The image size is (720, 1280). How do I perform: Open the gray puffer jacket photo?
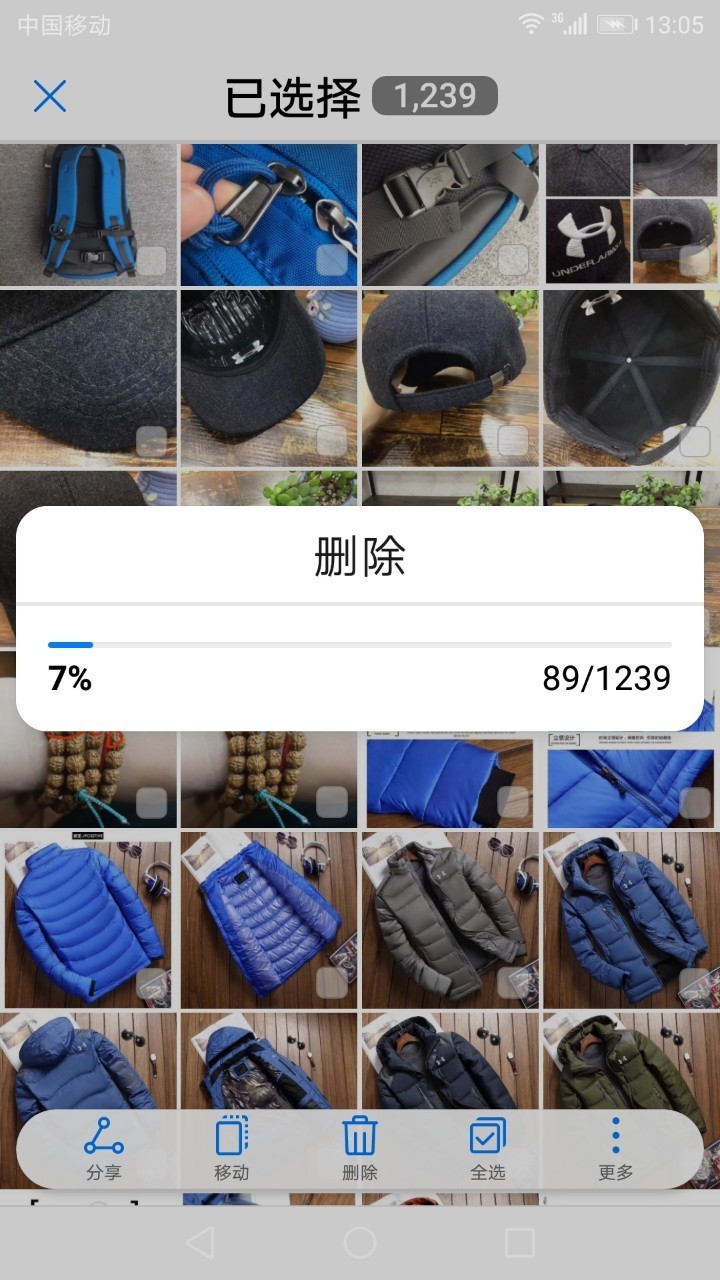[450, 920]
